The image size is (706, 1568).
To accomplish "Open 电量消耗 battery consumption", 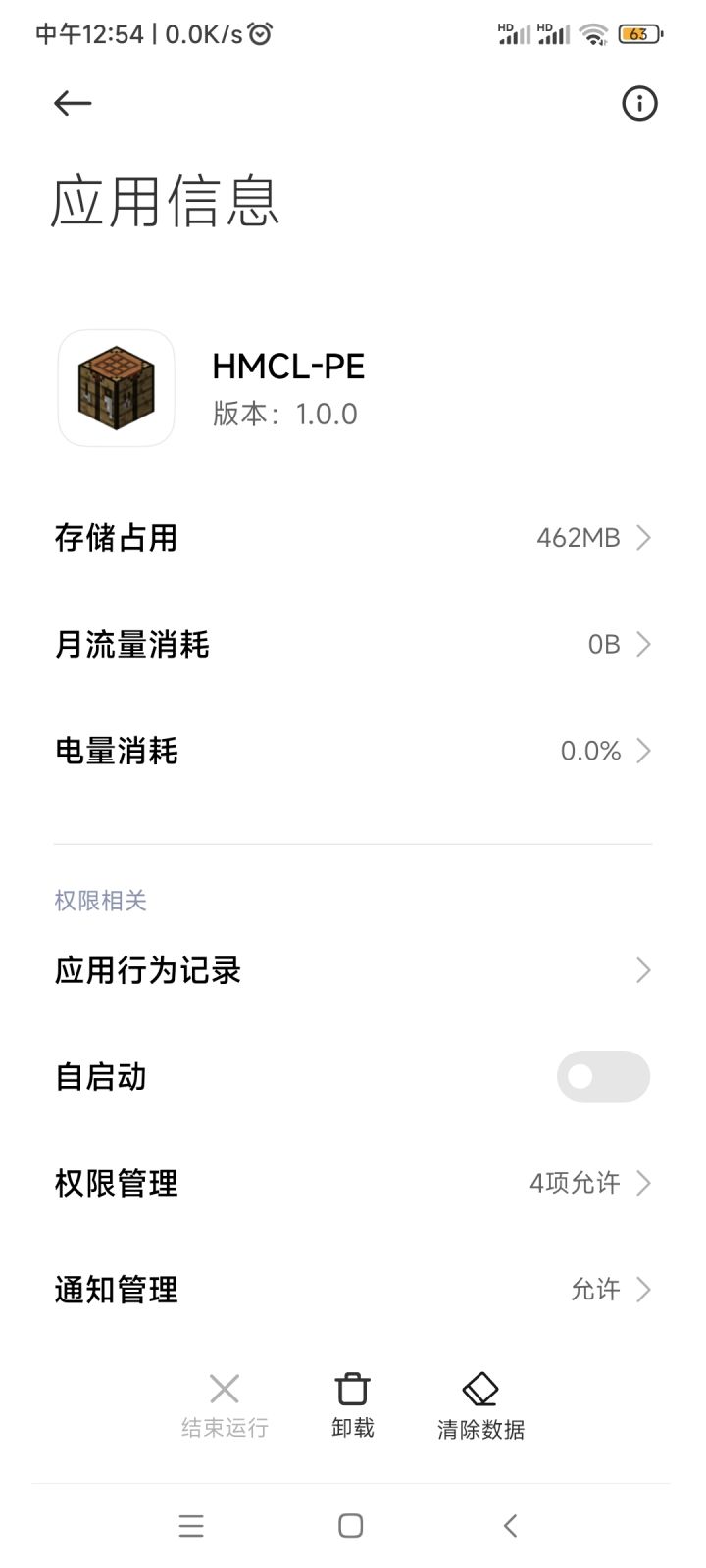I will coord(353,751).
